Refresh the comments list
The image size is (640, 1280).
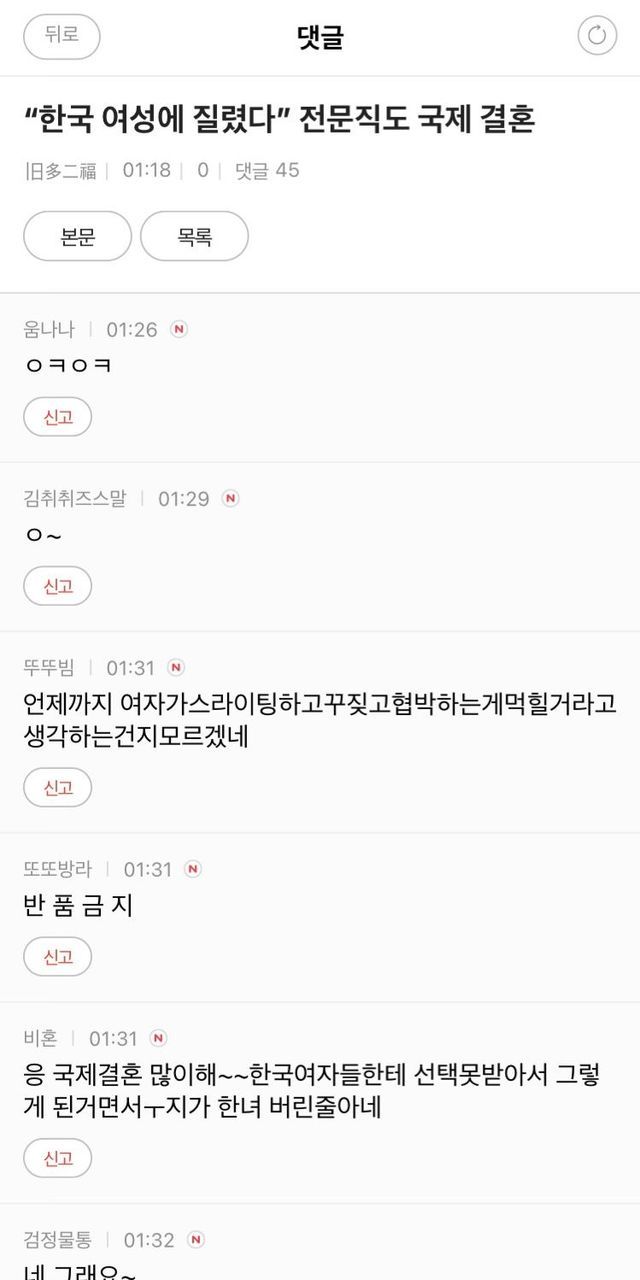click(x=597, y=36)
